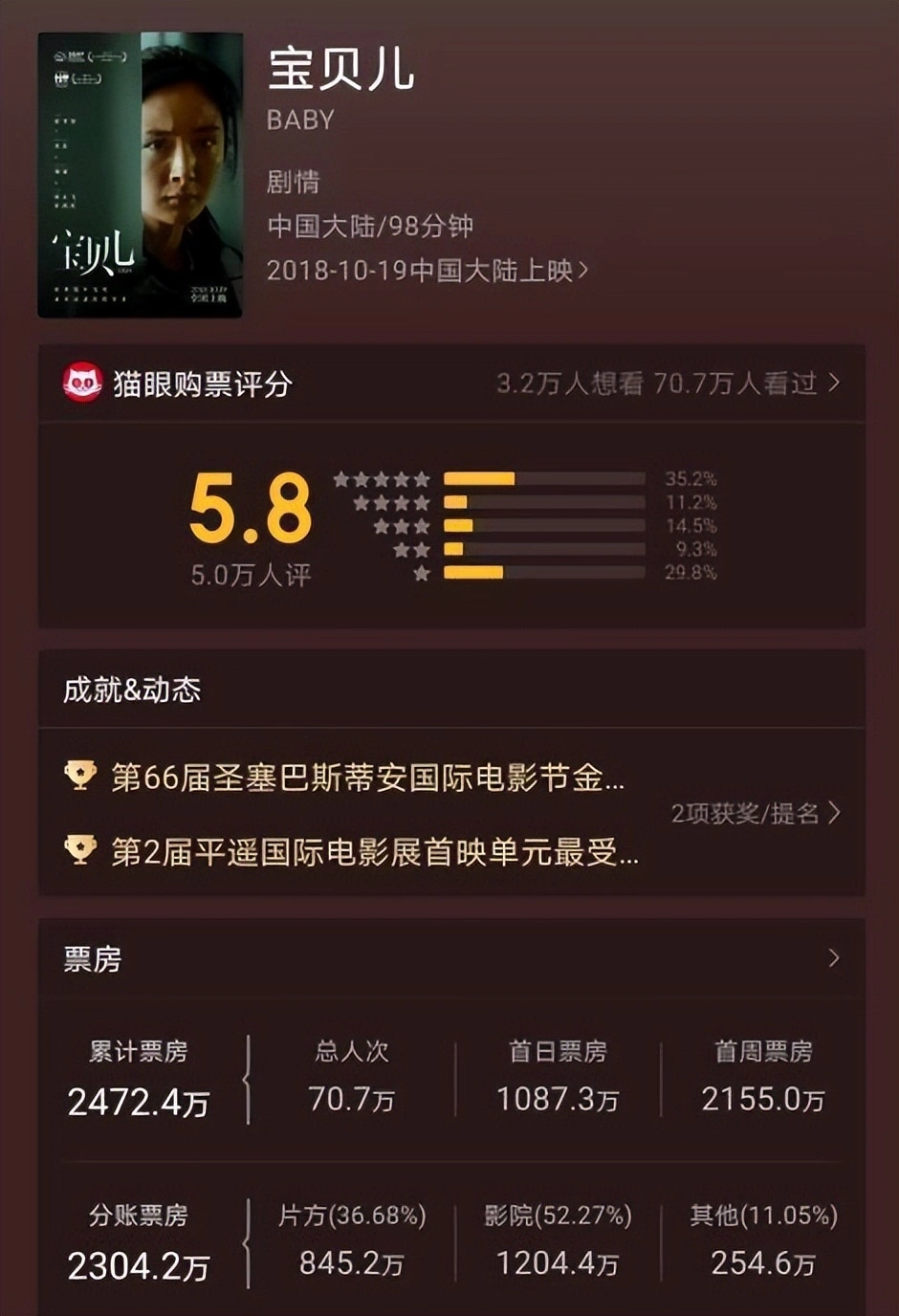Open the 2项获奖/提名 awards details
The width and height of the screenshot is (899, 1316).
[x=755, y=813]
